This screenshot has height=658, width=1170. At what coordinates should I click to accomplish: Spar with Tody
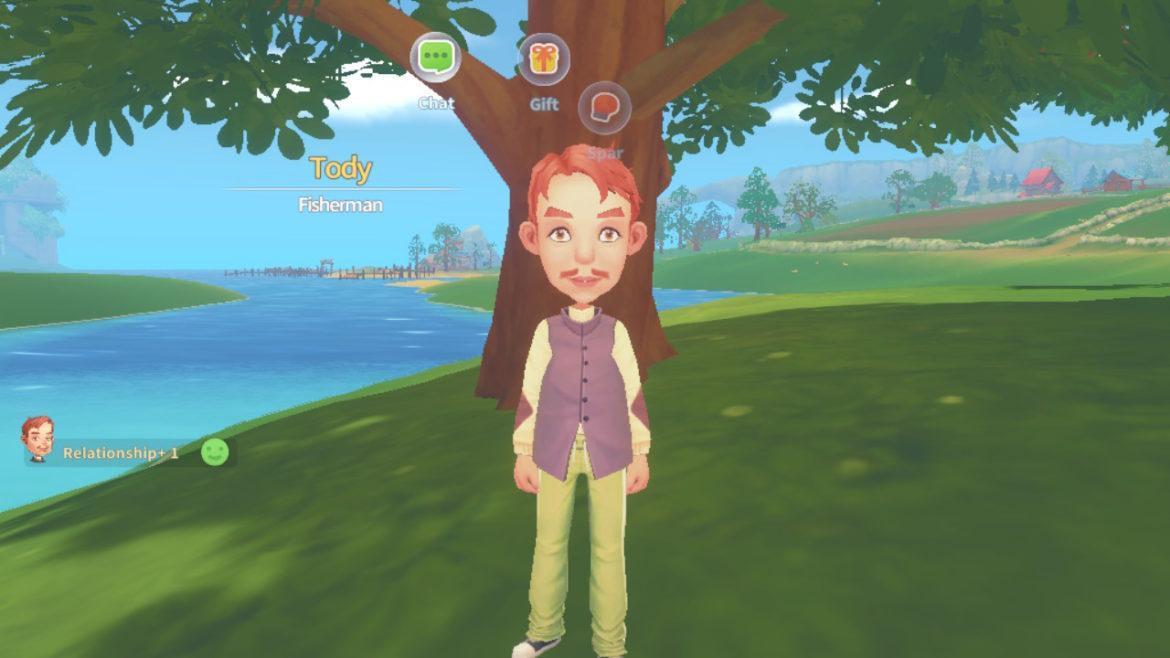pos(604,107)
